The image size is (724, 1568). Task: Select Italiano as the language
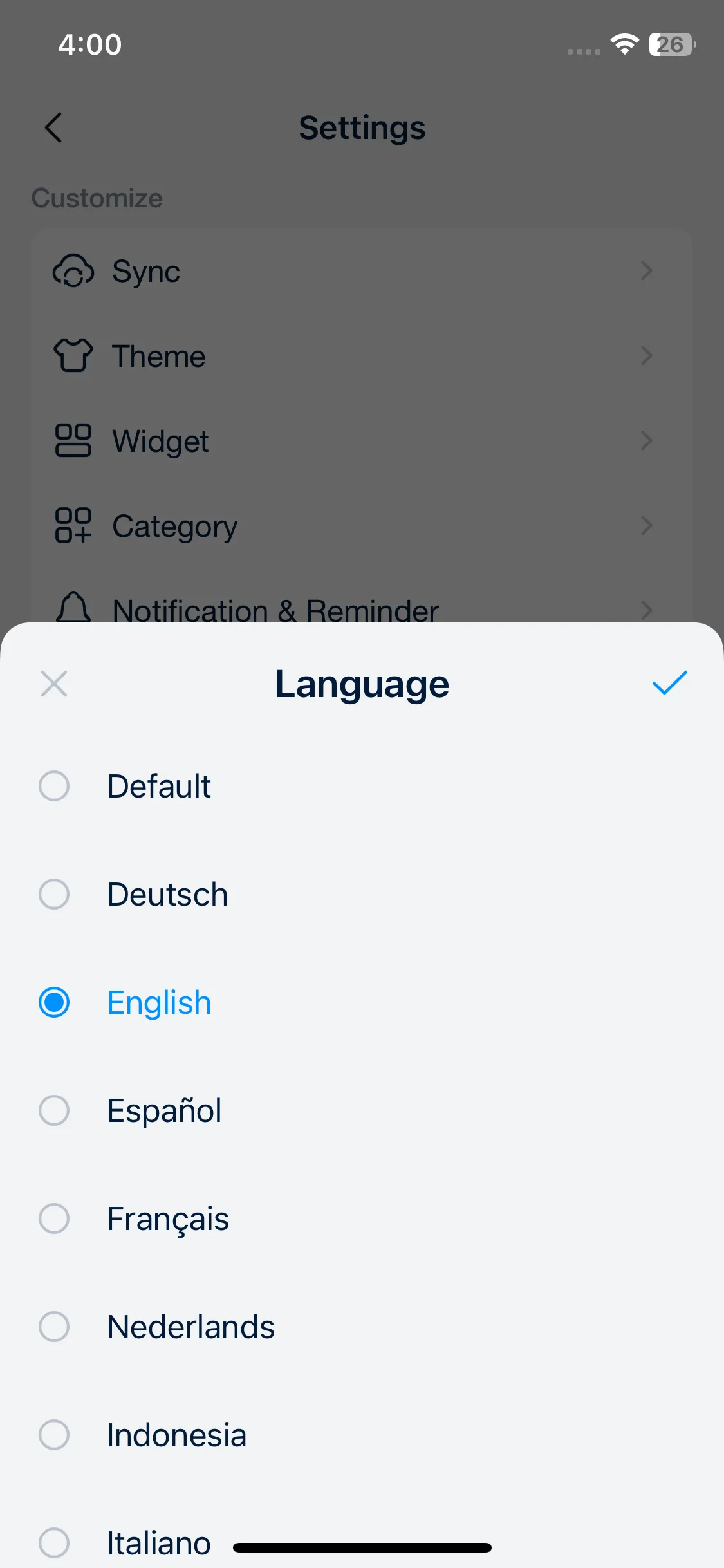[54, 1542]
